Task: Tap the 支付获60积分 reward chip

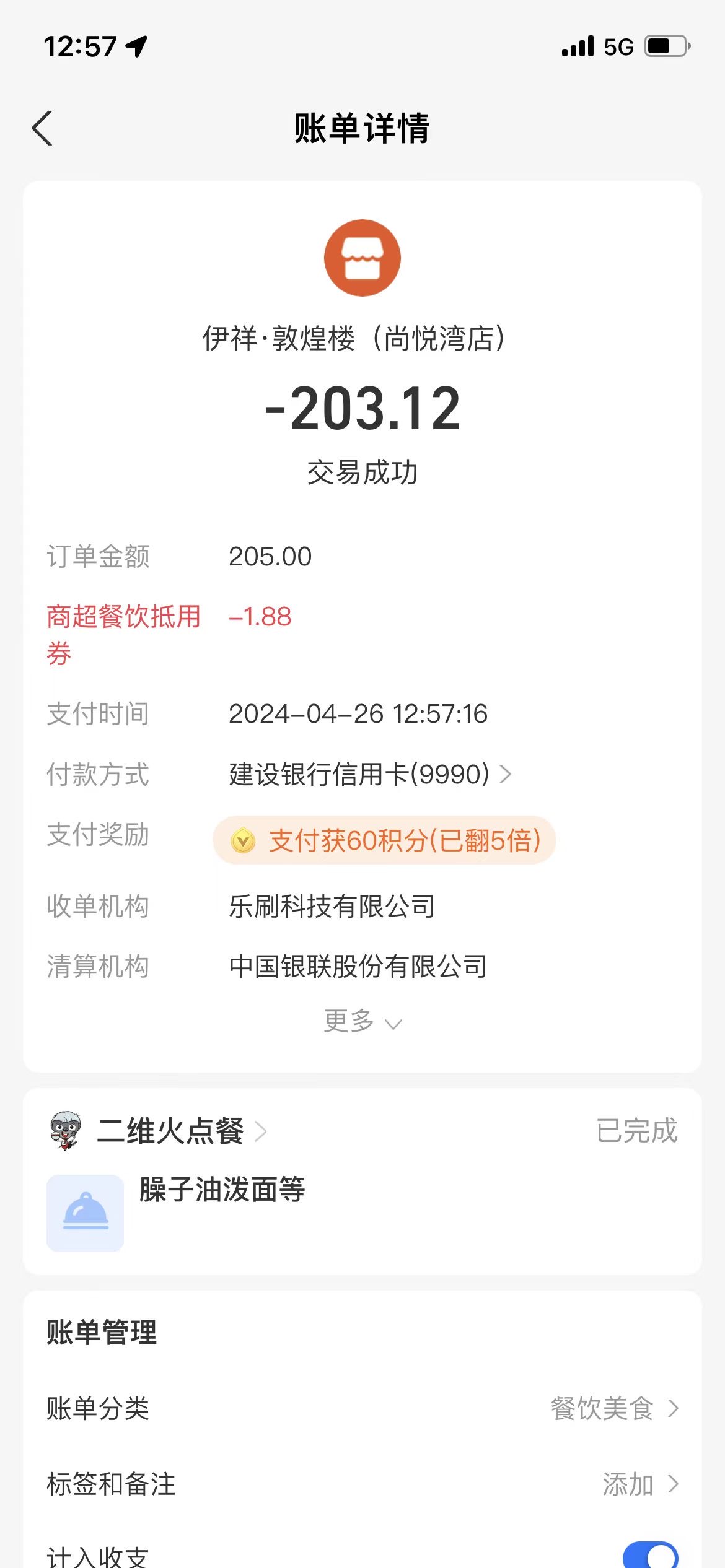Action: tap(384, 840)
